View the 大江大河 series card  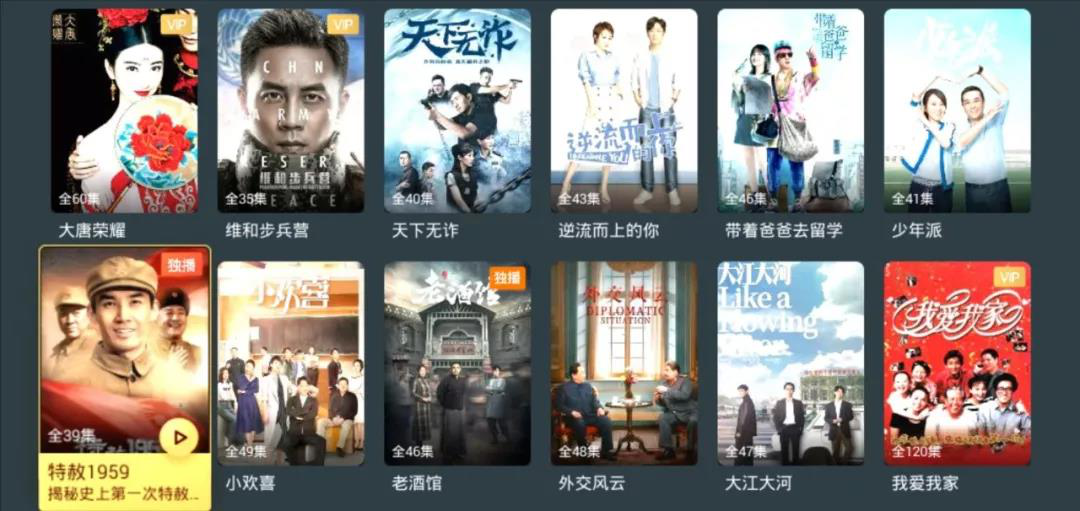click(790, 363)
